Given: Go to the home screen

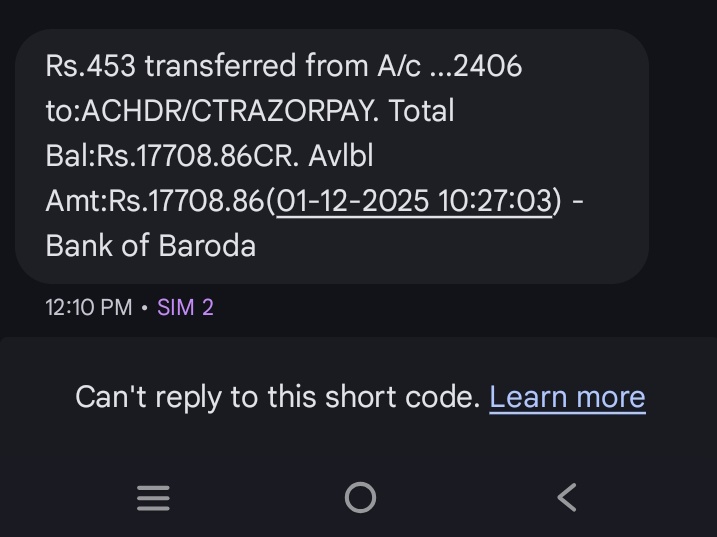Looking at the screenshot, I should pyautogui.click(x=360, y=497).
